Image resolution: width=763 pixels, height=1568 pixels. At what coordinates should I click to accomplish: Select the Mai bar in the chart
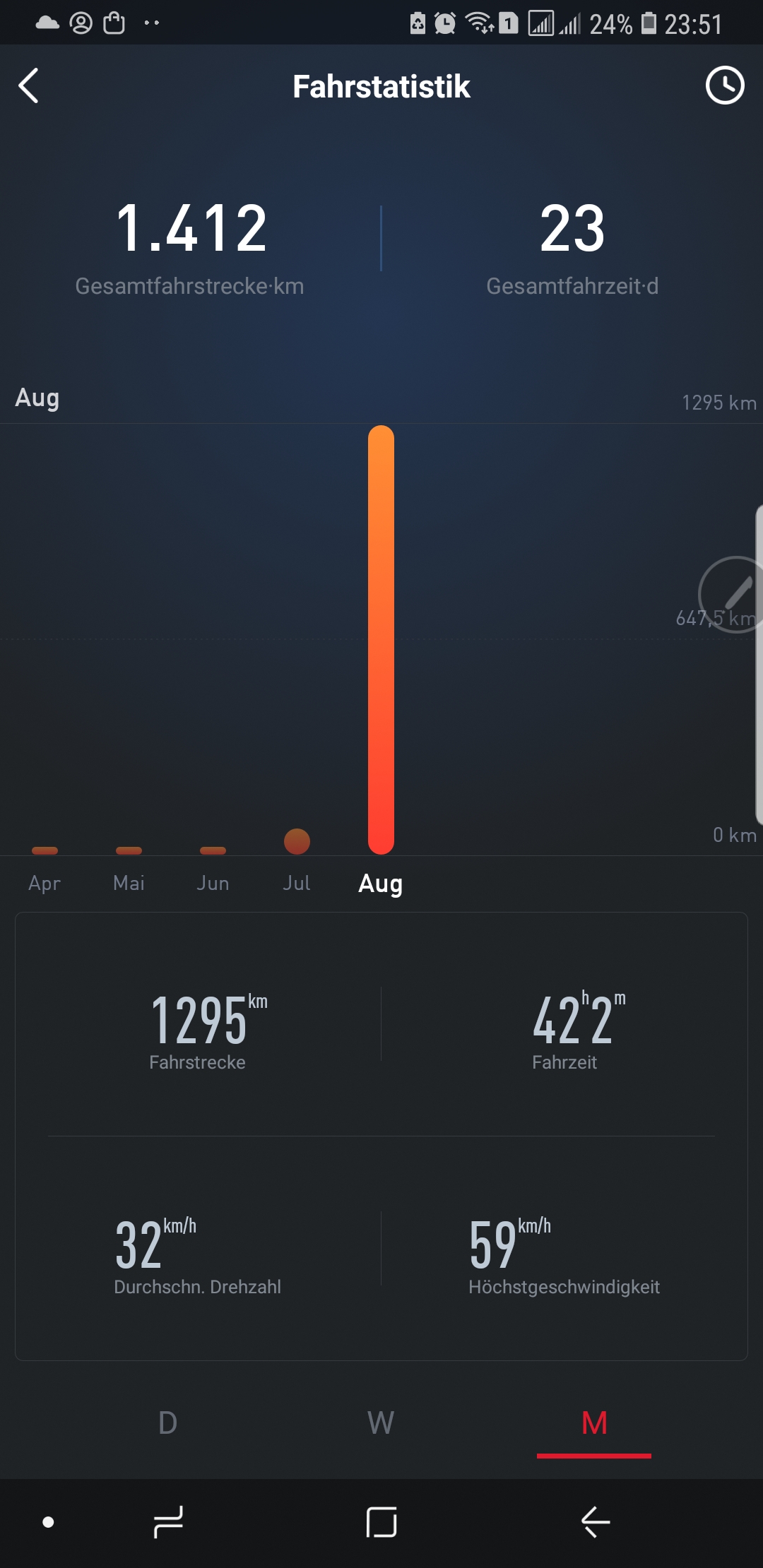(129, 850)
